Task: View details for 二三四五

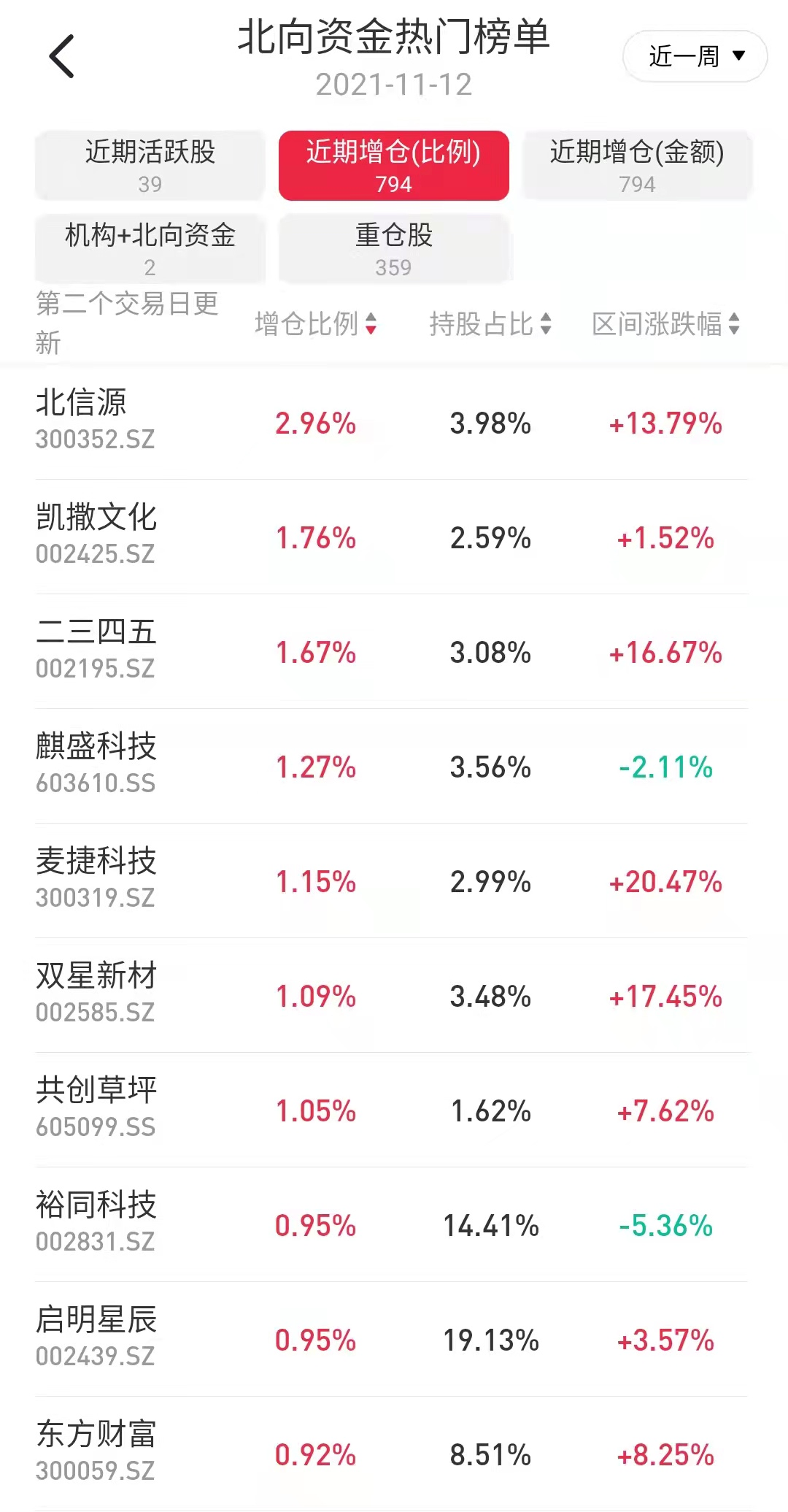Action: coord(392,652)
